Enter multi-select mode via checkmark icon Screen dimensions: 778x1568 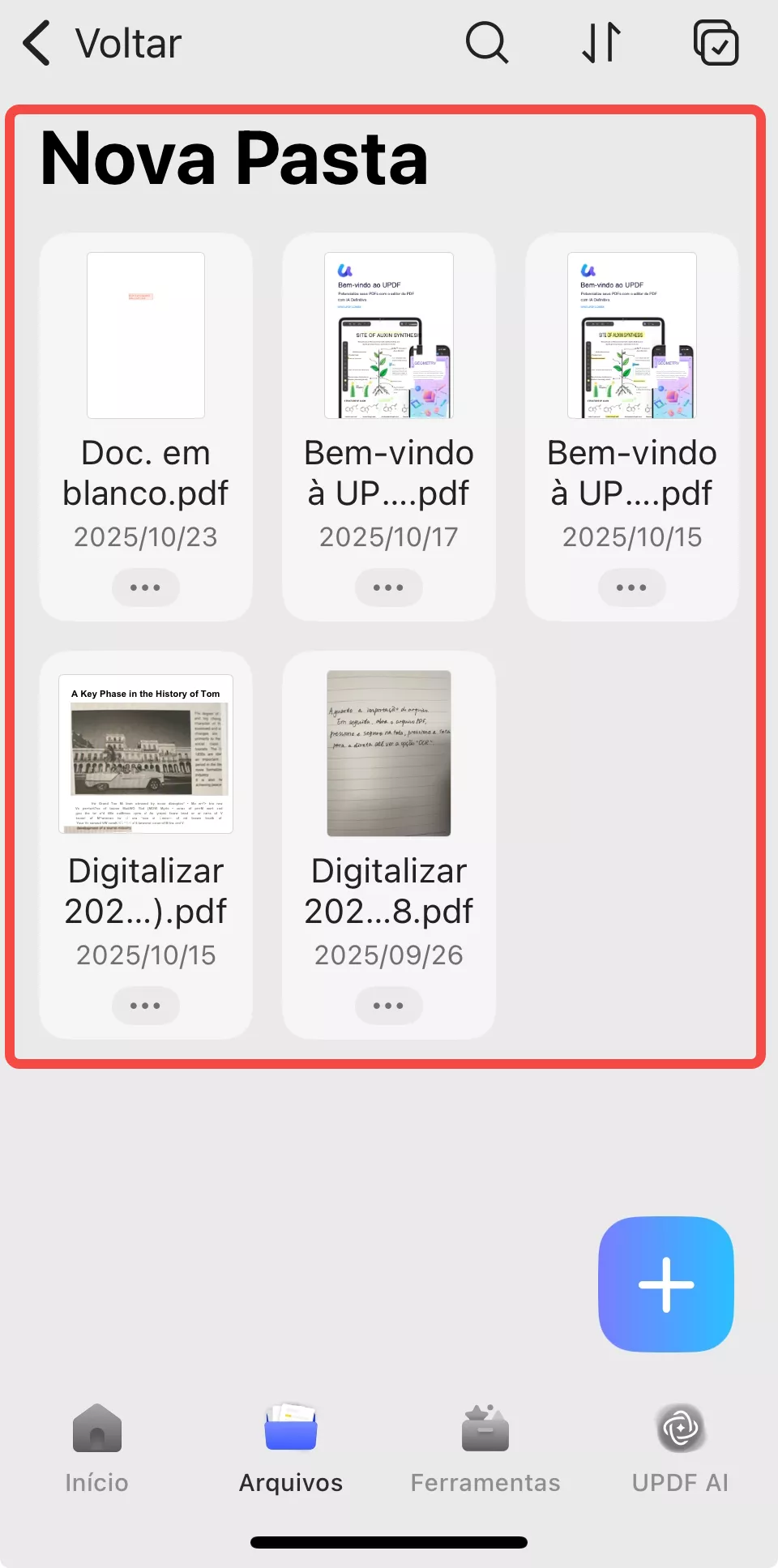[716, 42]
